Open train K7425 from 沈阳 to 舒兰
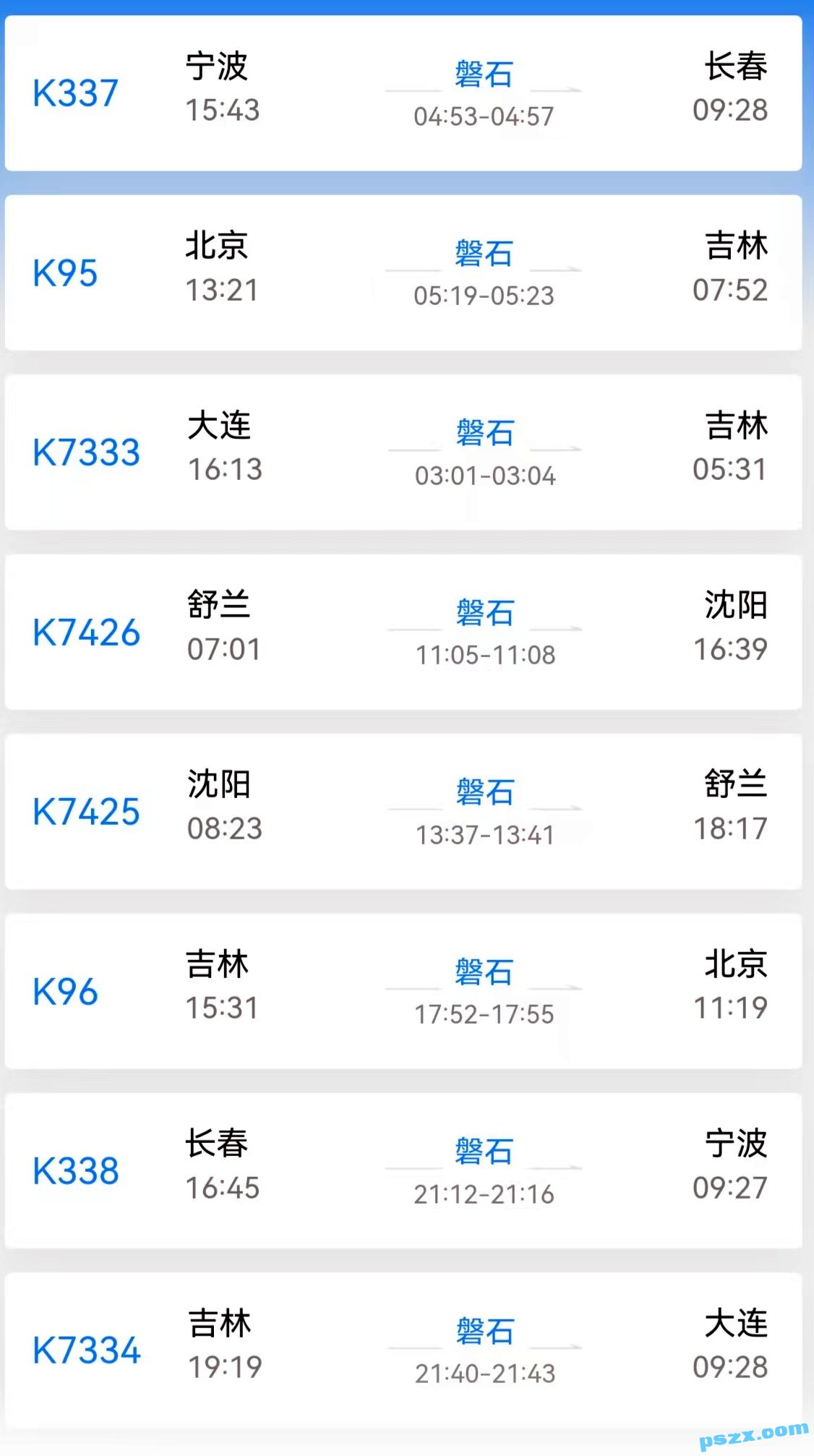Screen dimensions: 814x1456 click(x=403, y=812)
